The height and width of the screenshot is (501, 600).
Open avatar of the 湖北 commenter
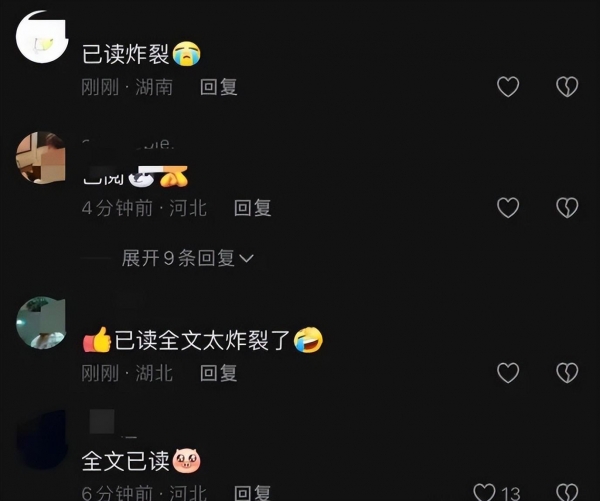pyautogui.click(x=43, y=323)
